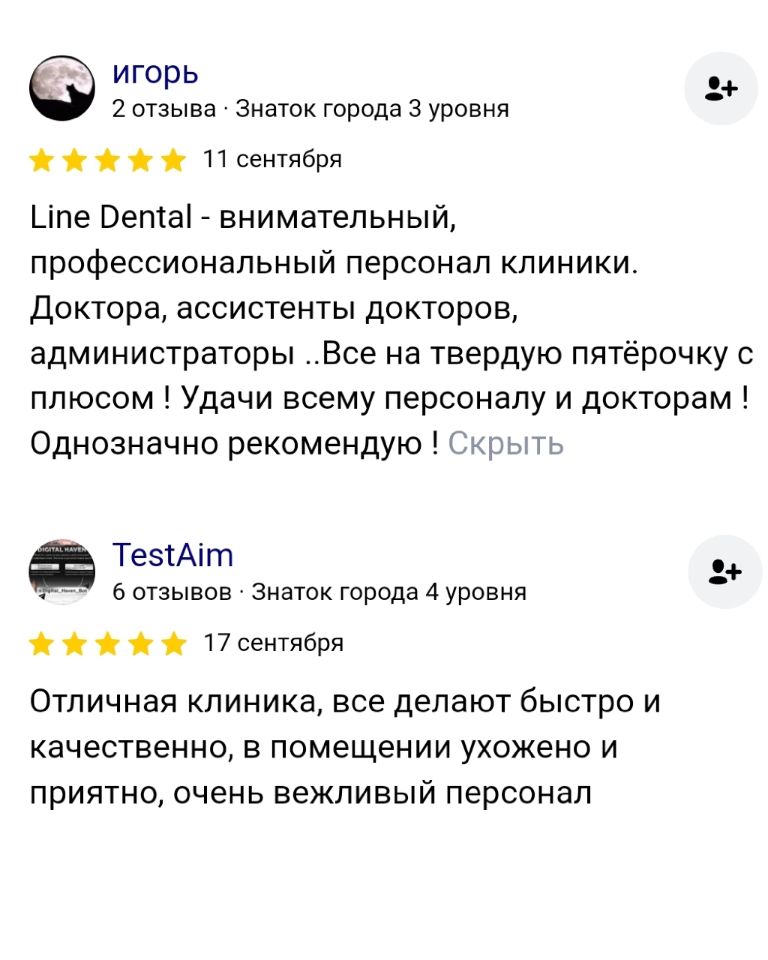View TestAim's avatar picture
This screenshot has width=768, height=960.
[x=62, y=572]
